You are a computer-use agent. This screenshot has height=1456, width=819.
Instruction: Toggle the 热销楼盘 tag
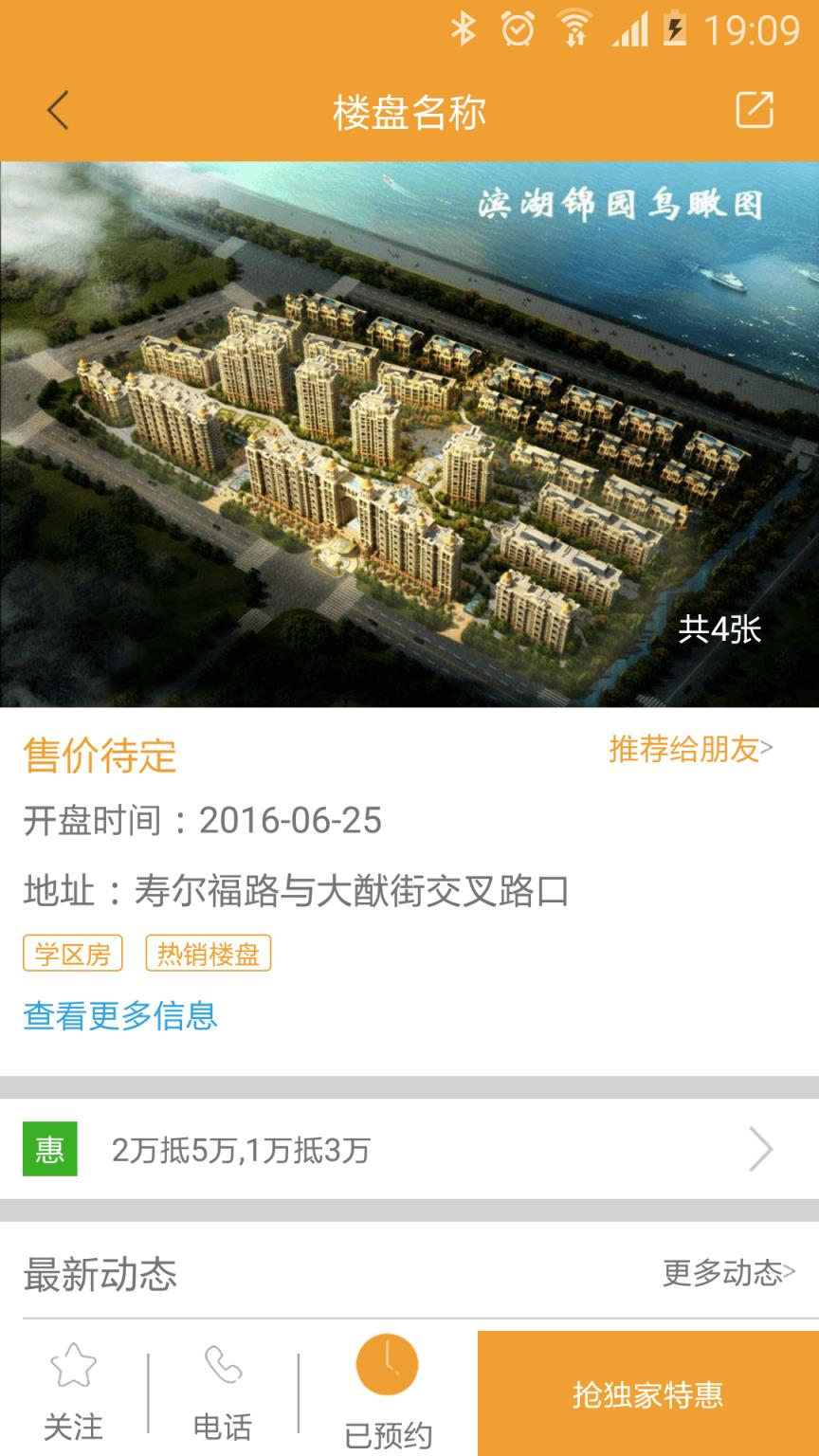tap(209, 955)
